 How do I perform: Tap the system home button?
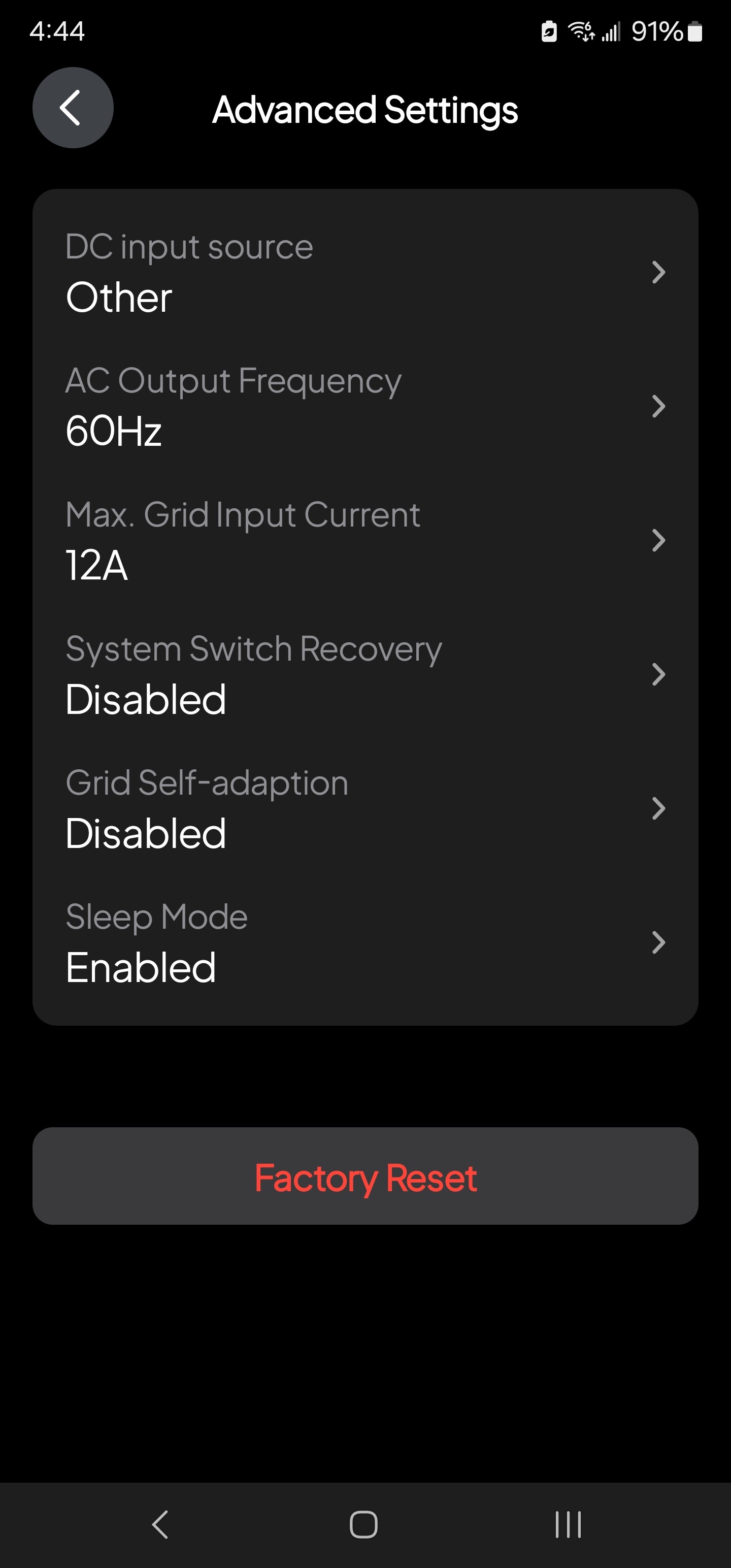click(x=363, y=1525)
